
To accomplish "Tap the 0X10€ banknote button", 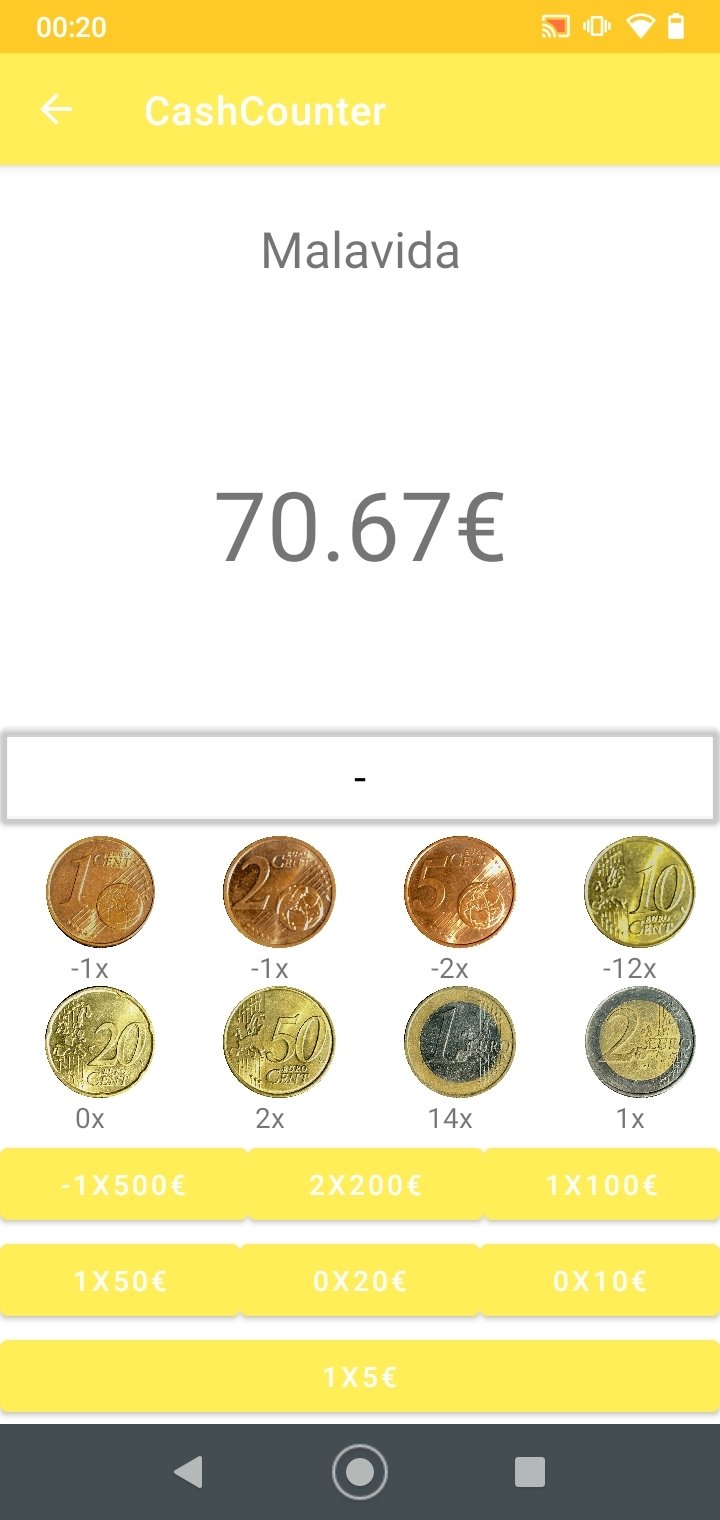I will coord(600,1281).
